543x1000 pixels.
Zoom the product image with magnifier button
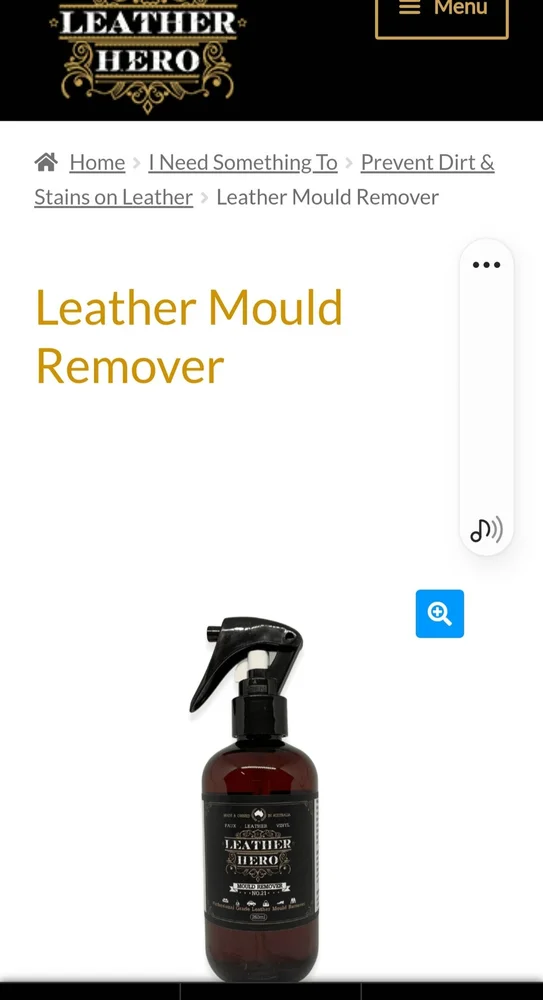(440, 614)
